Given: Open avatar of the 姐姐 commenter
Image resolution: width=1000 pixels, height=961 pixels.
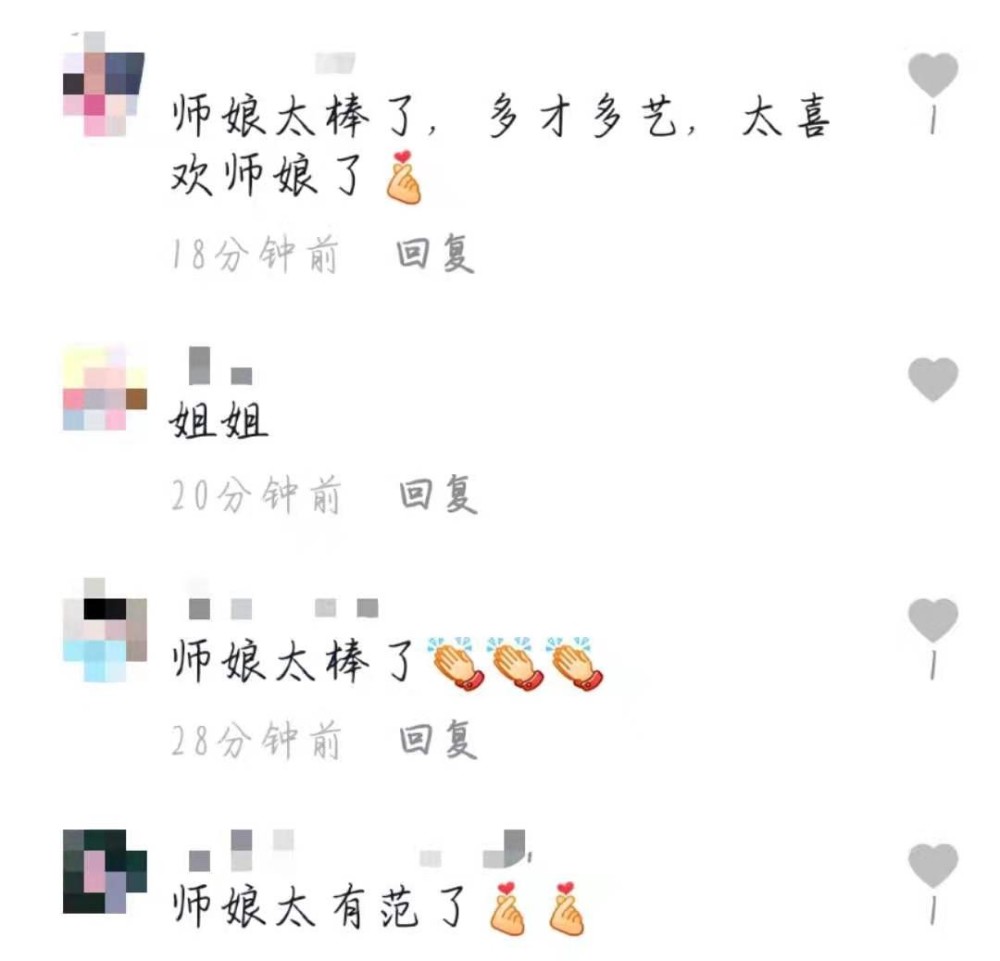Looking at the screenshot, I should [x=105, y=388].
